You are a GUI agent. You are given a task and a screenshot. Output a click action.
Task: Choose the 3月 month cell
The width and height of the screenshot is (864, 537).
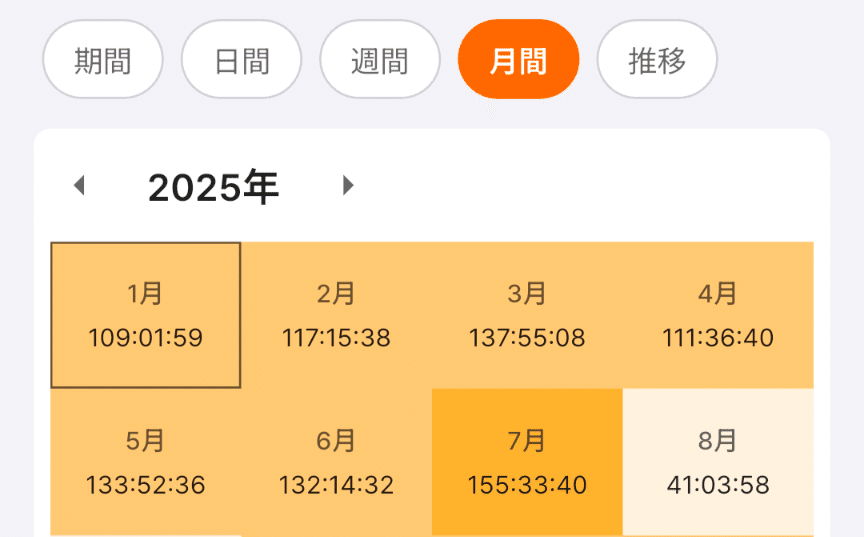pos(527,315)
